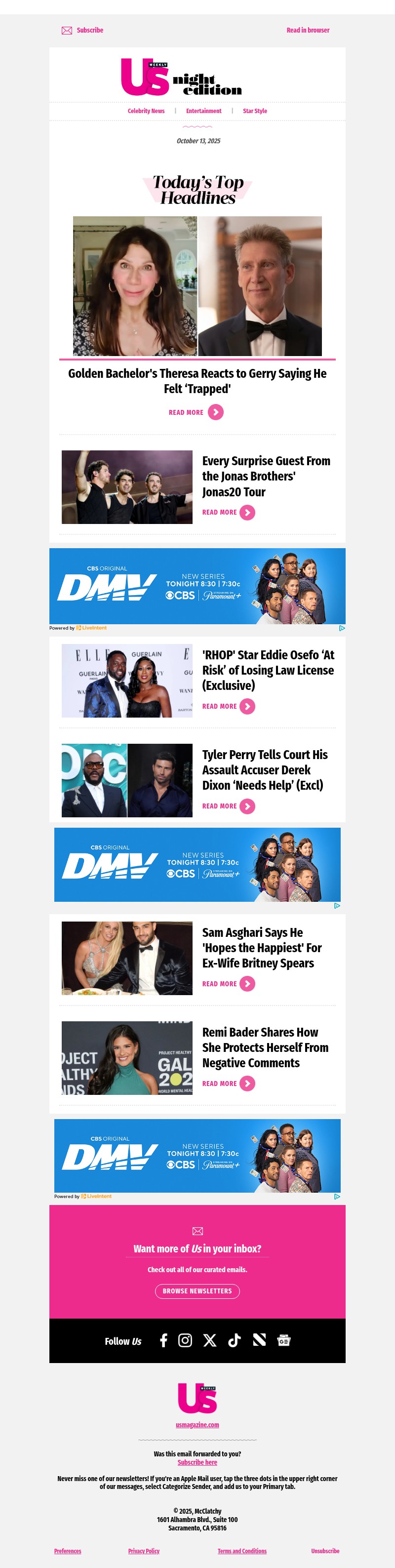Open the Subscribe link at top

click(x=89, y=31)
